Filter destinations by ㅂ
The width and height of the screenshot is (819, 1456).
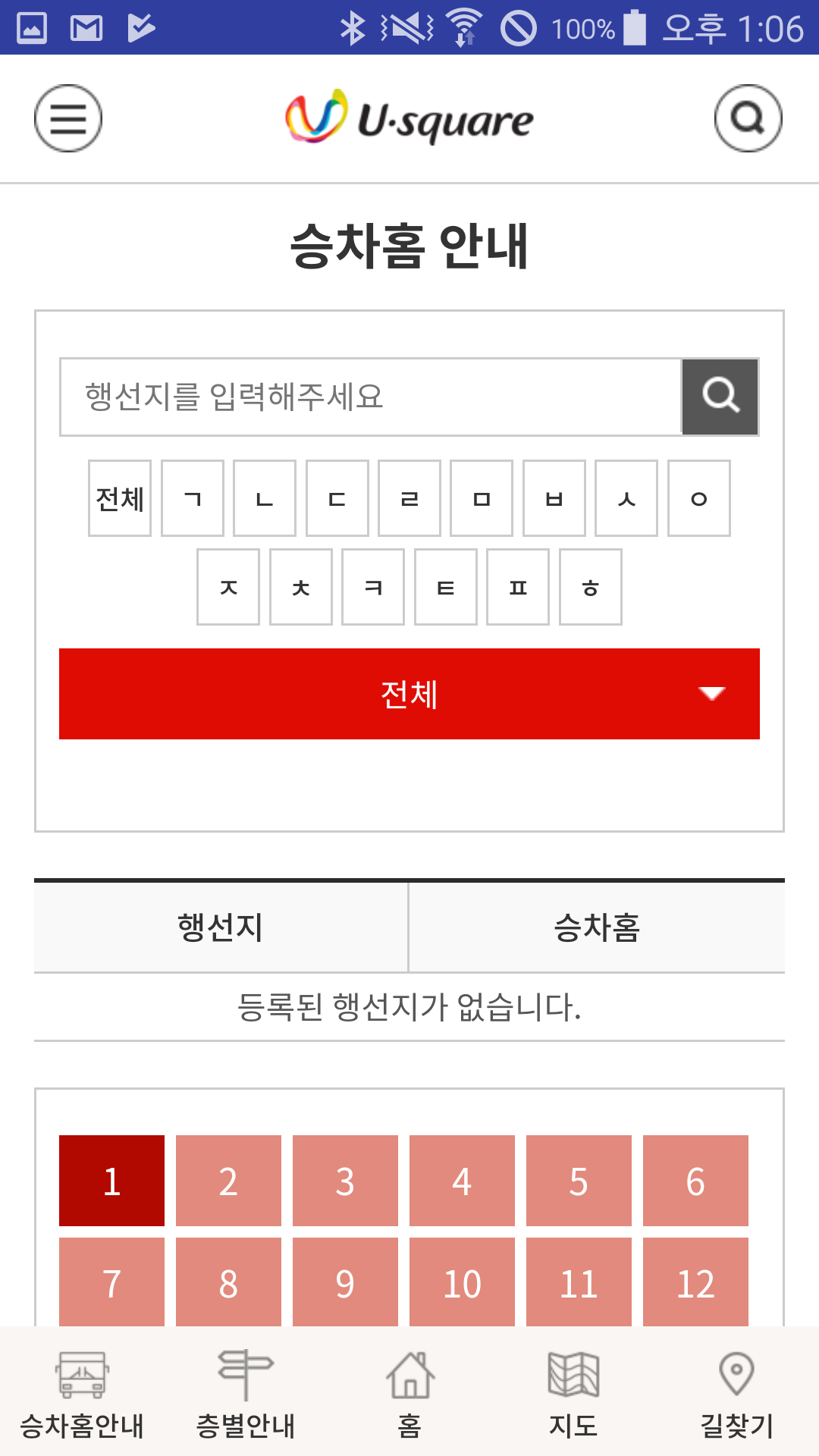(x=554, y=498)
